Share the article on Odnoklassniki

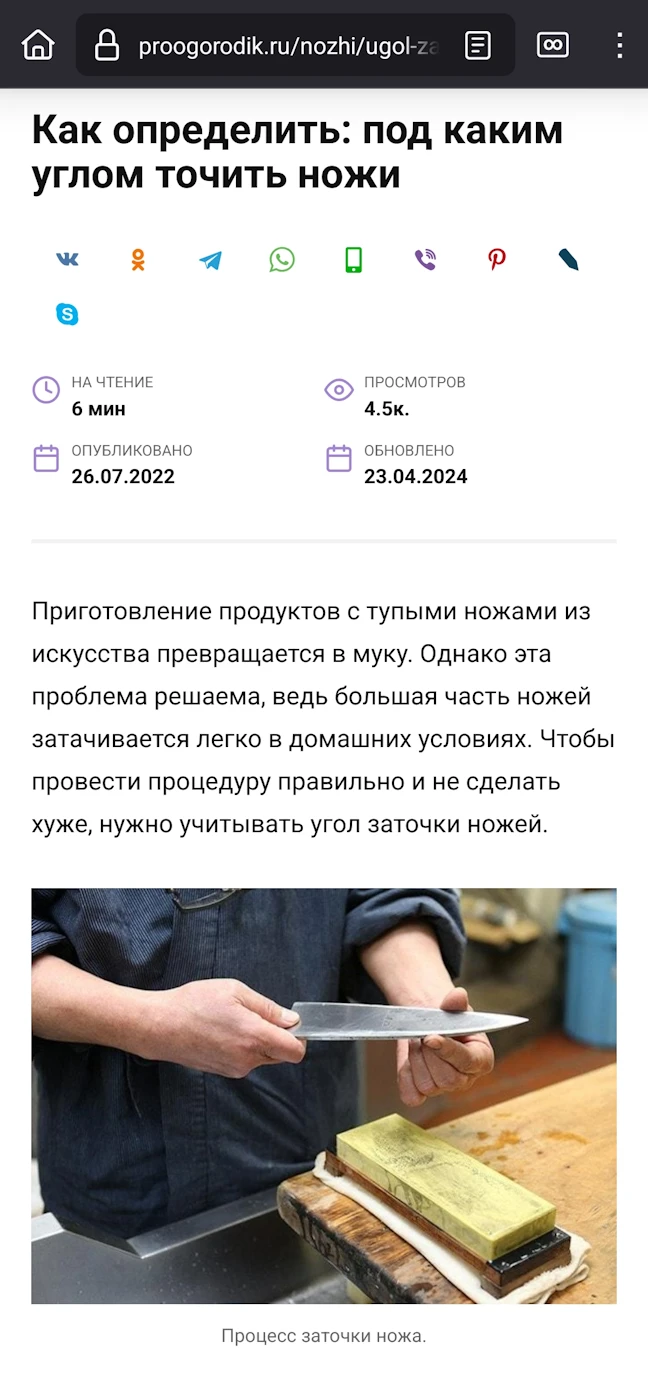point(138,260)
